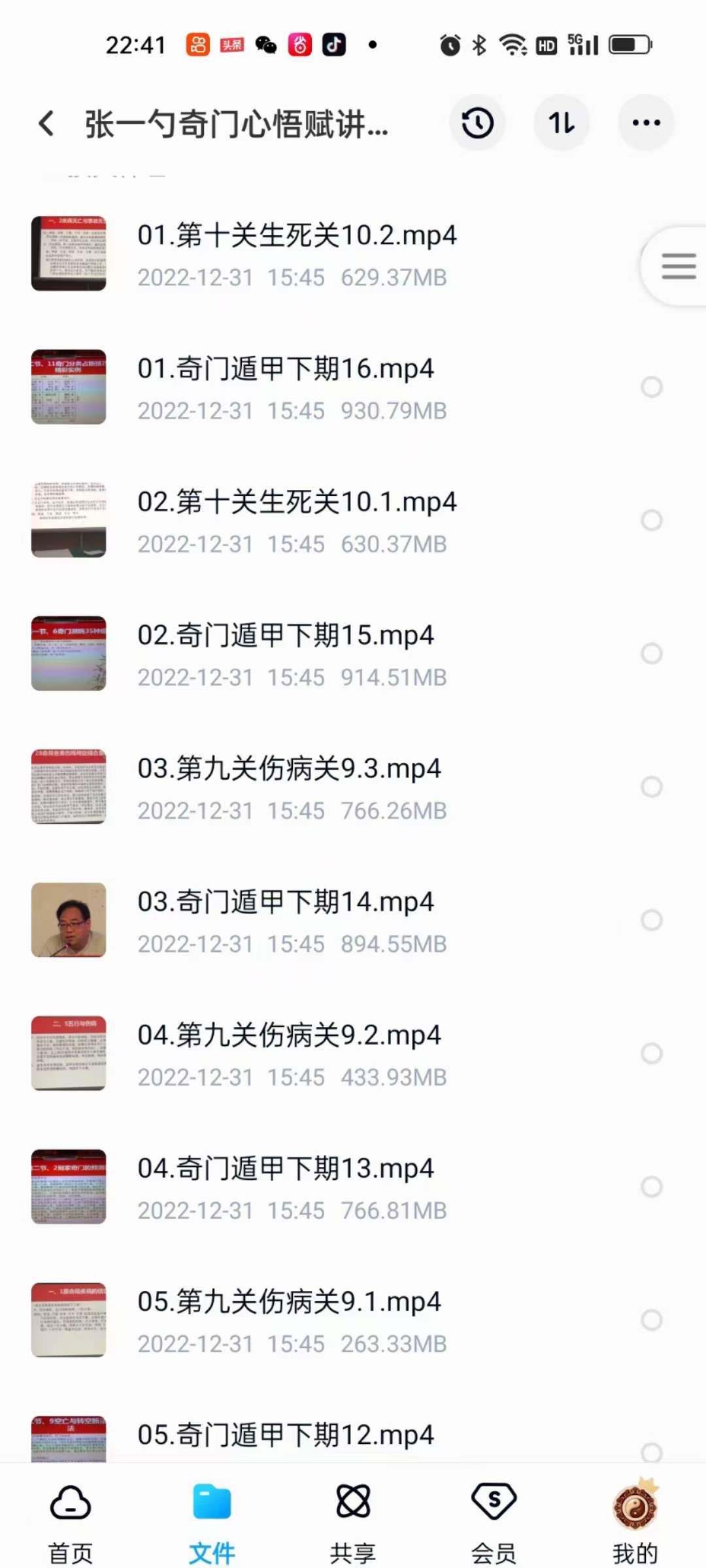
Task: Select the circle next to 01.奇门遁甲下期16.mp4
Action: (652, 387)
